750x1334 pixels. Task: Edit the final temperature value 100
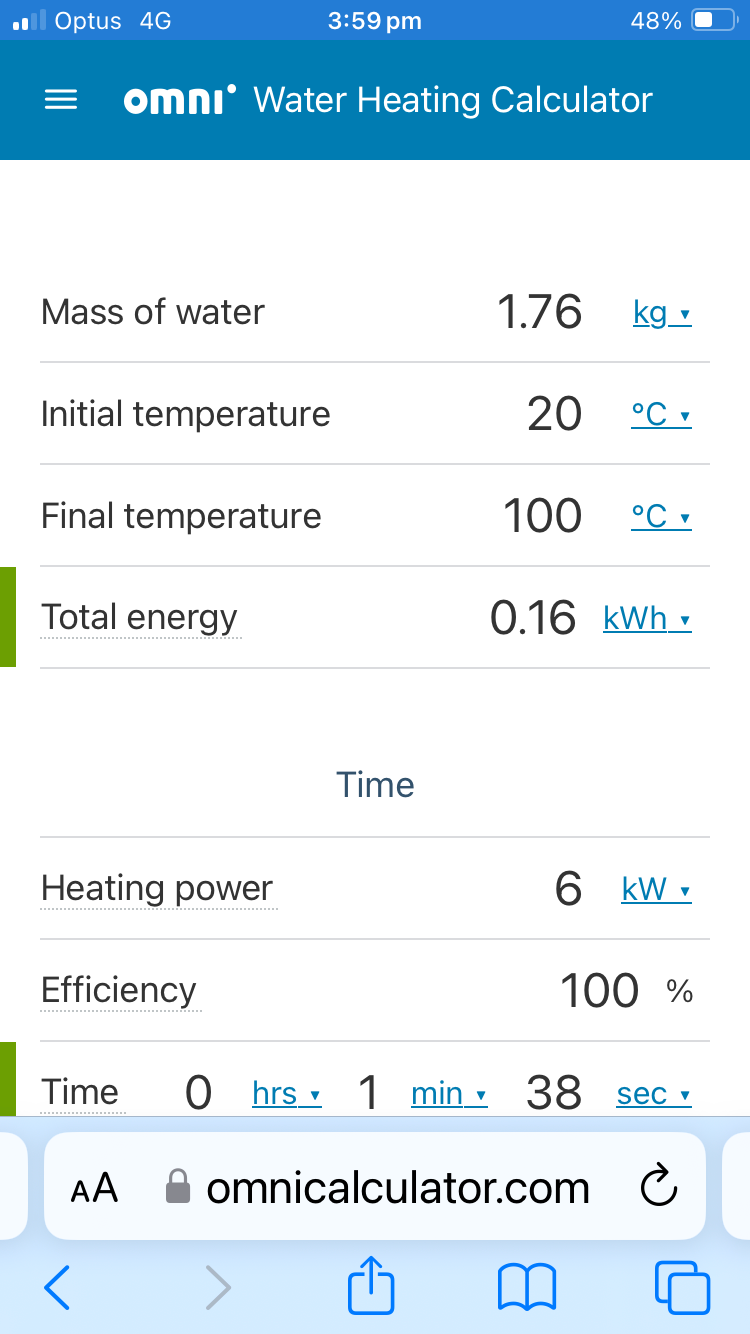pyautogui.click(x=542, y=516)
